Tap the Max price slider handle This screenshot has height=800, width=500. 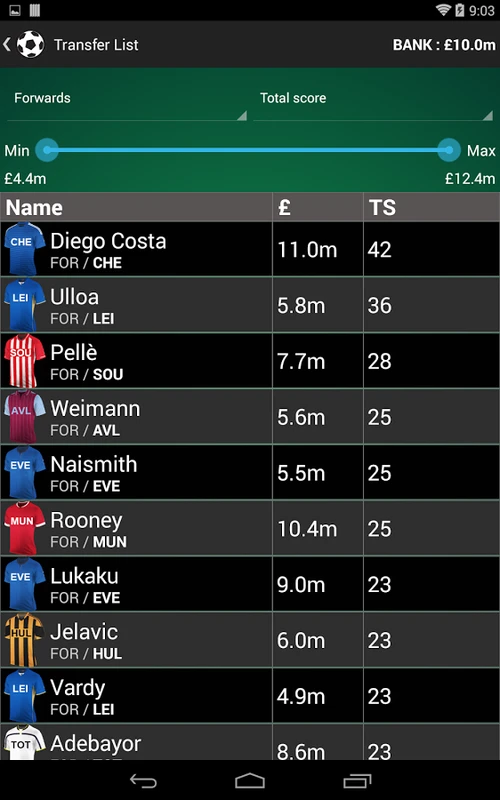click(448, 150)
